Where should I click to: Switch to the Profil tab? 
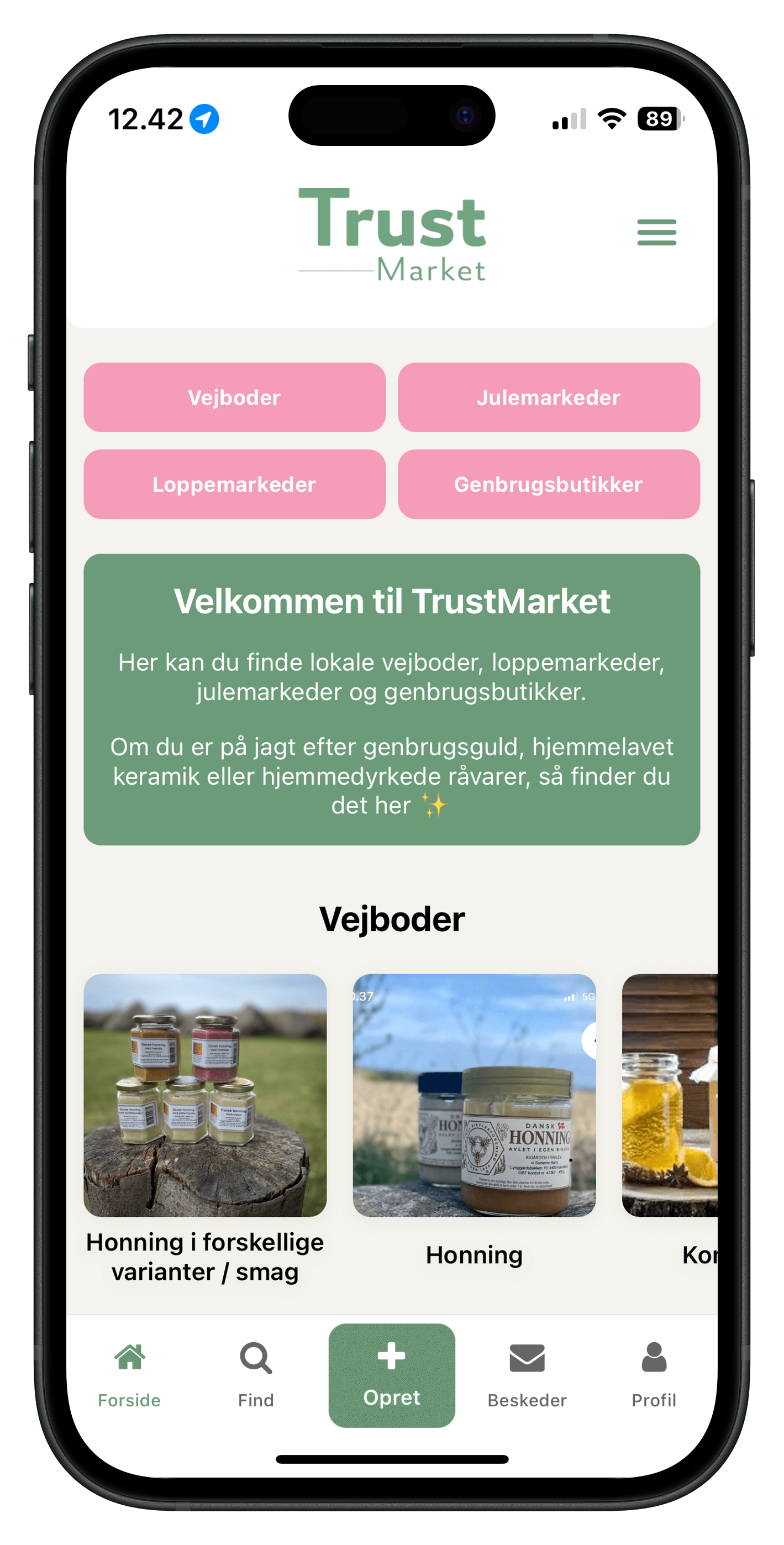[653, 1374]
